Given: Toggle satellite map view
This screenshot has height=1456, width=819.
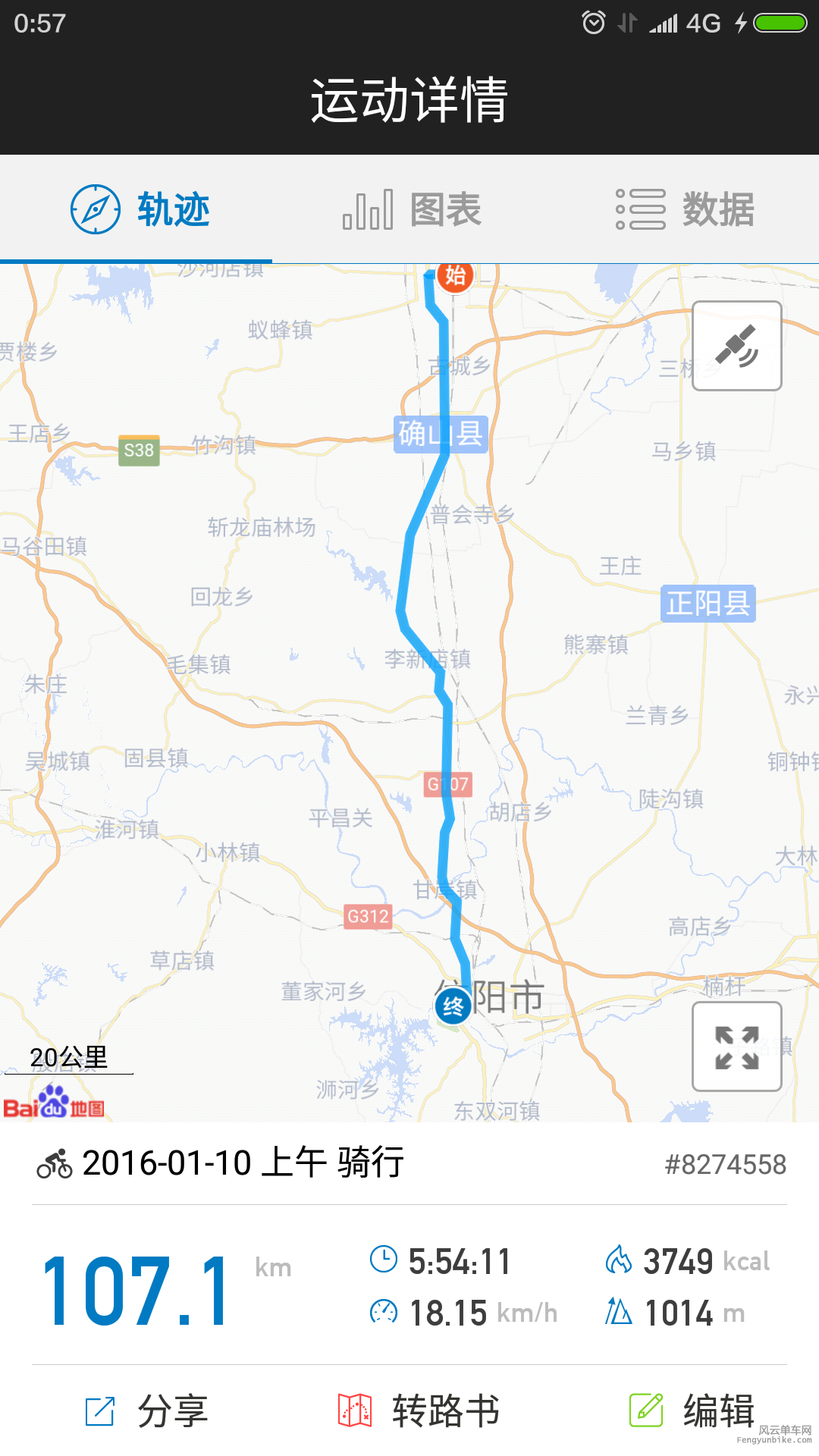Looking at the screenshot, I should point(736,346).
